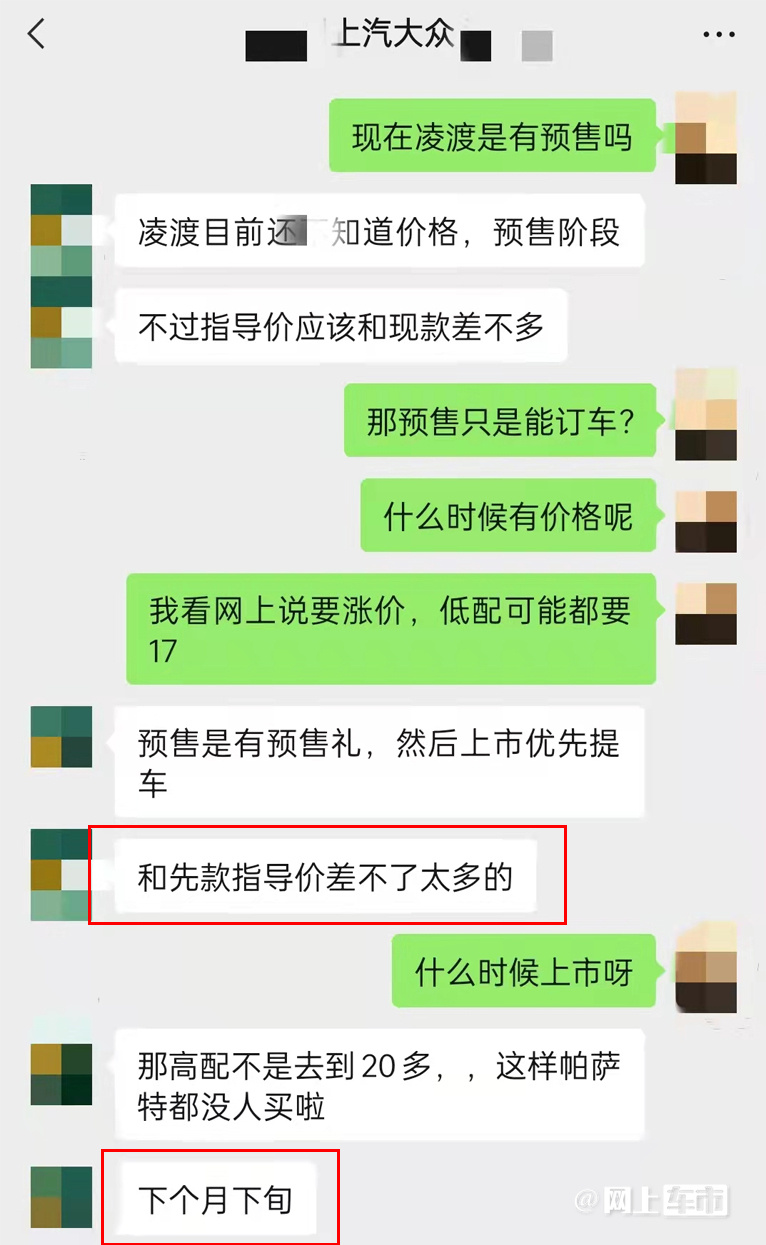The height and width of the screenshot is (1245, 766).
Task: Open the avatar beside the '下个月下旬' message
Action: [x=61, y=1196]
